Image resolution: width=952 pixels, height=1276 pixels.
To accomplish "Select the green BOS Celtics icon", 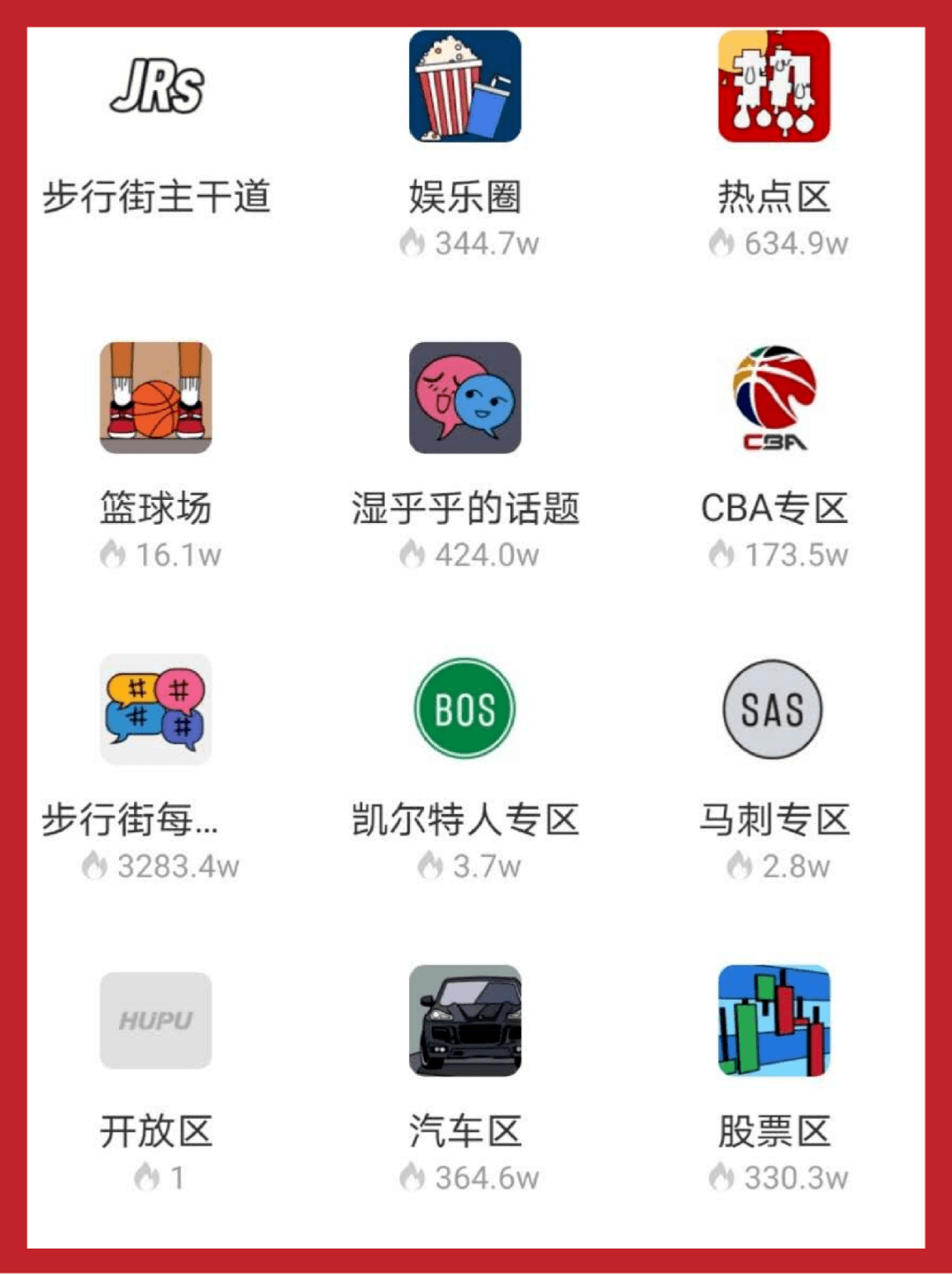I will (x=464, y=710).
